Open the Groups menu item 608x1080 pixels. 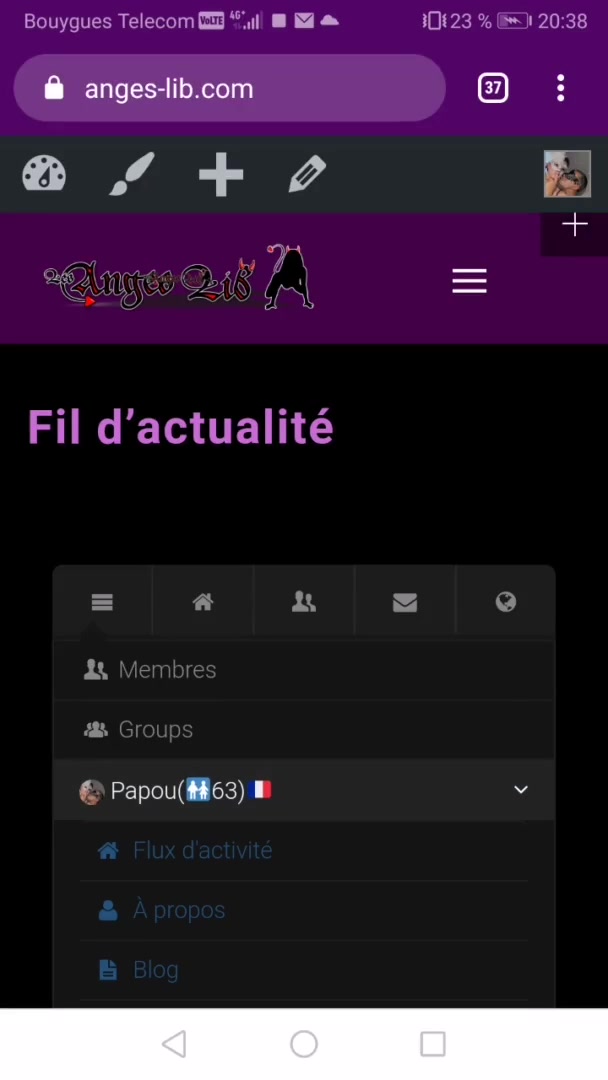click(x=155, y=730)
